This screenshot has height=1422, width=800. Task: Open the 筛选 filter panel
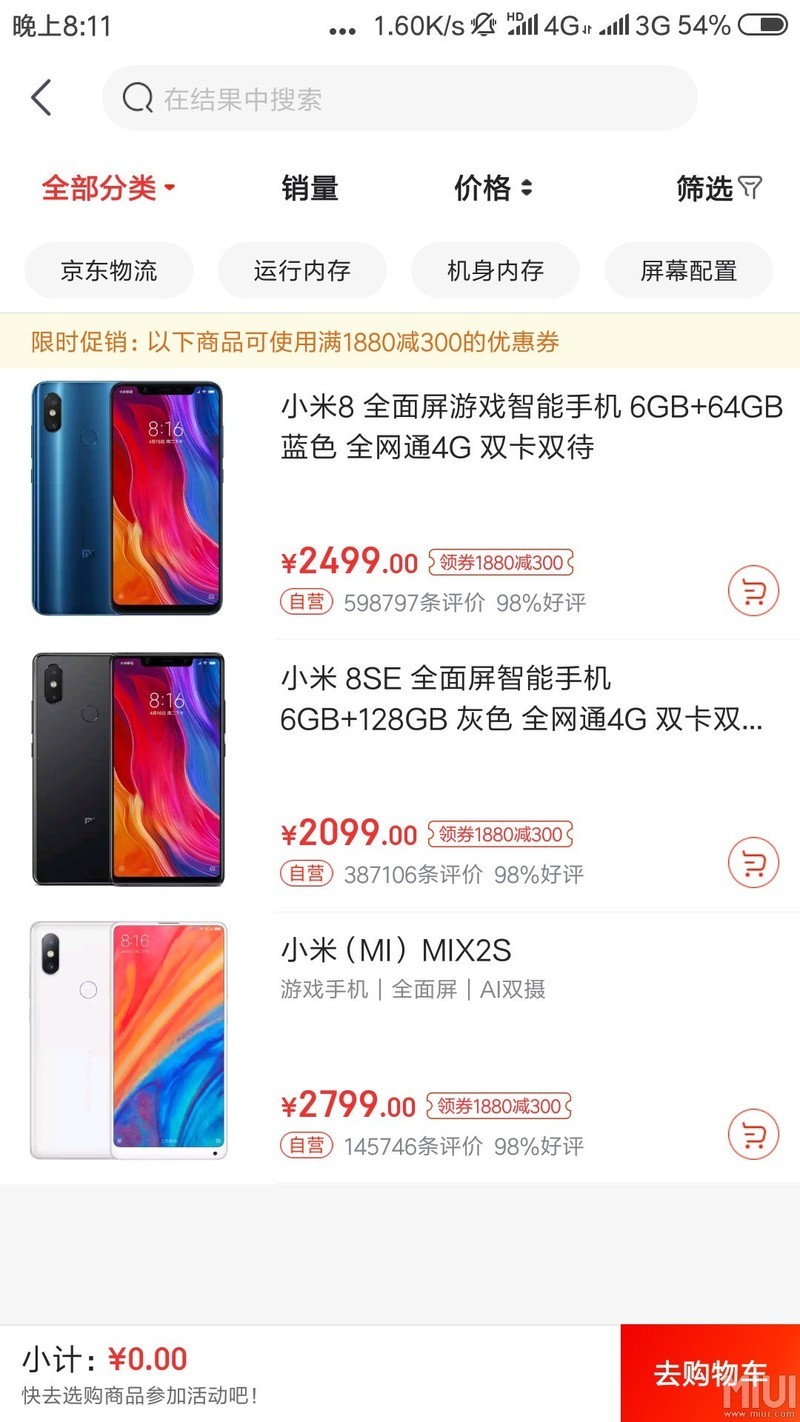click(718, 188)
